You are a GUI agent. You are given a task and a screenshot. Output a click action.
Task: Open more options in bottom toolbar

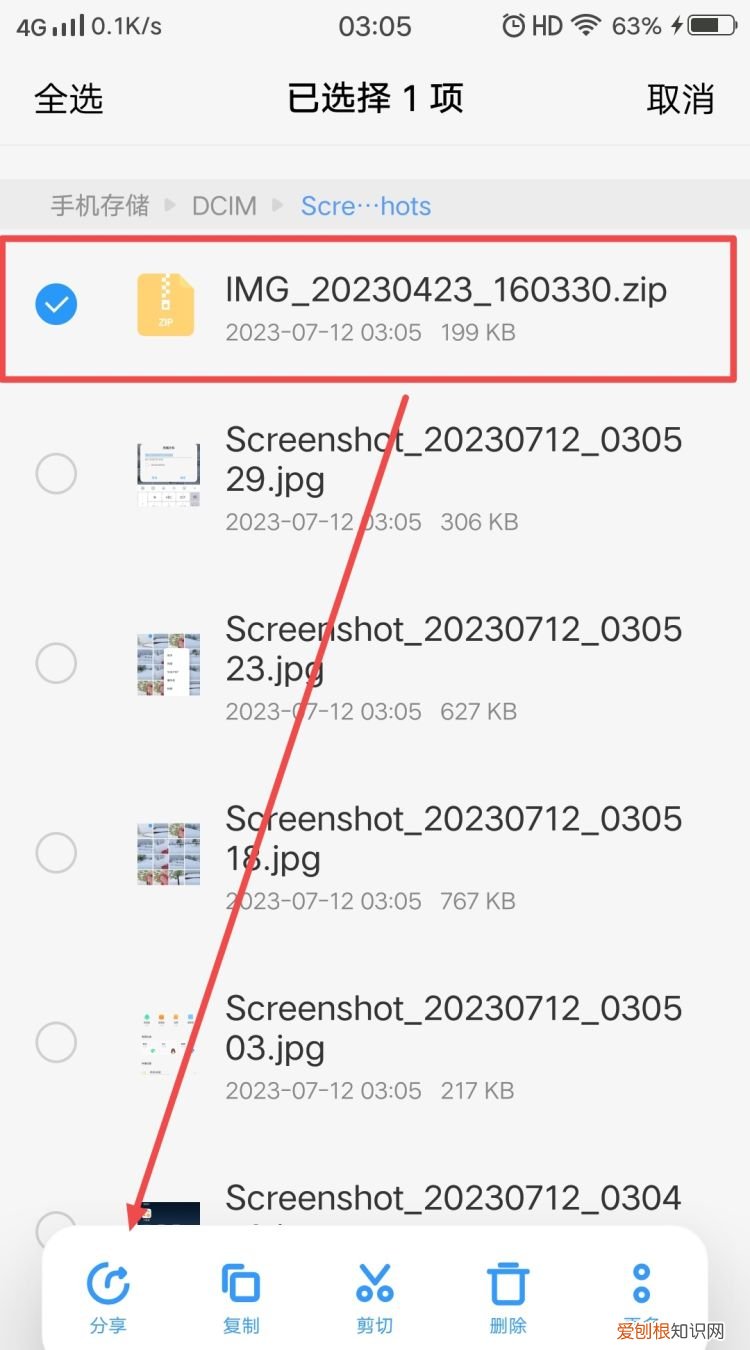[641, 1297]
